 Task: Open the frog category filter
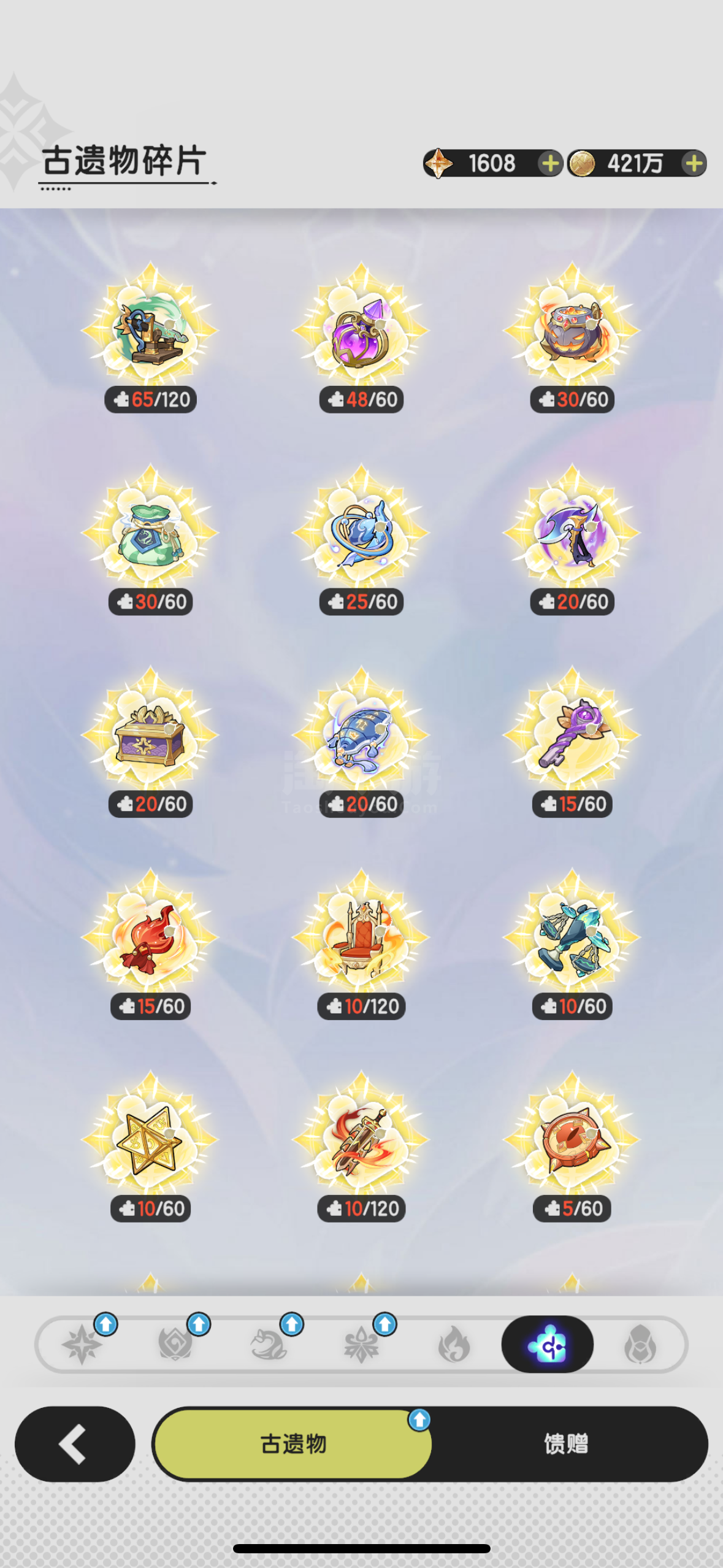[269, 1344]
